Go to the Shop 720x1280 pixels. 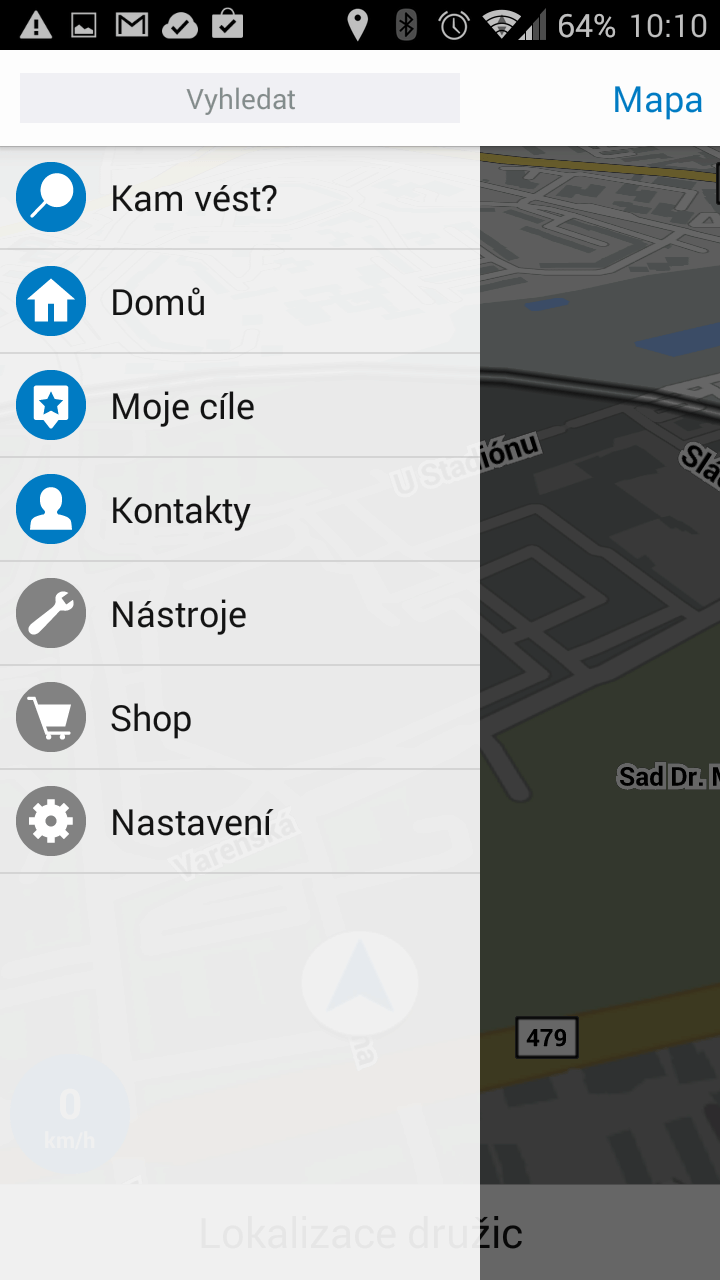(x=240, y=718)
